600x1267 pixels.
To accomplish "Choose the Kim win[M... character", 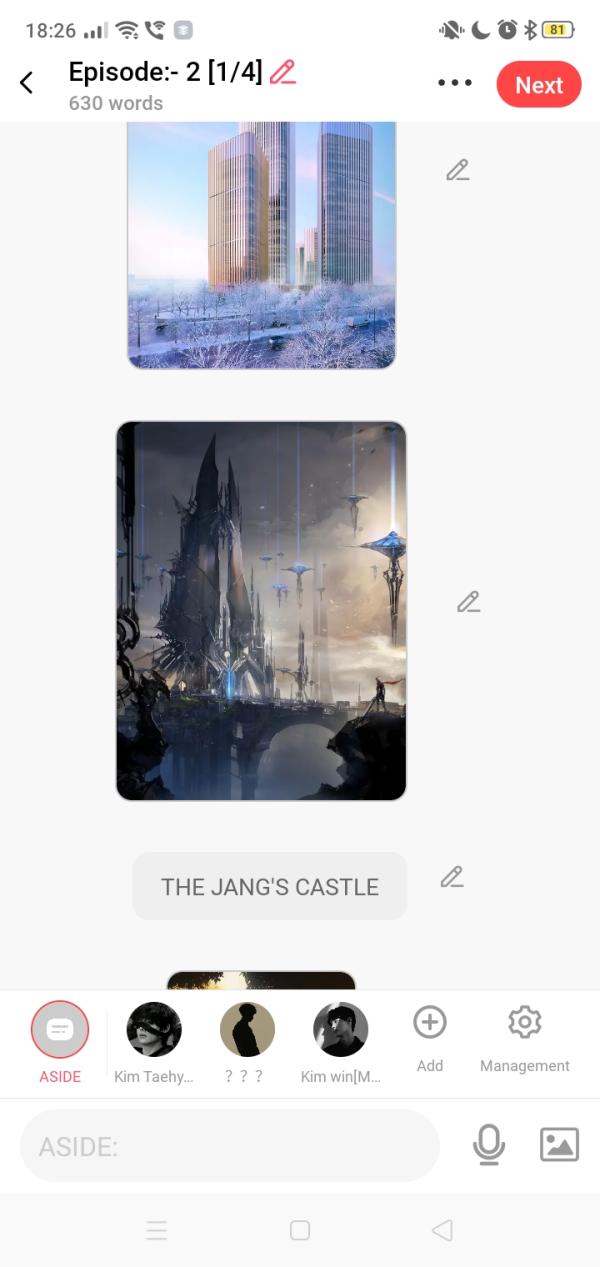I will pos(341,1030).
